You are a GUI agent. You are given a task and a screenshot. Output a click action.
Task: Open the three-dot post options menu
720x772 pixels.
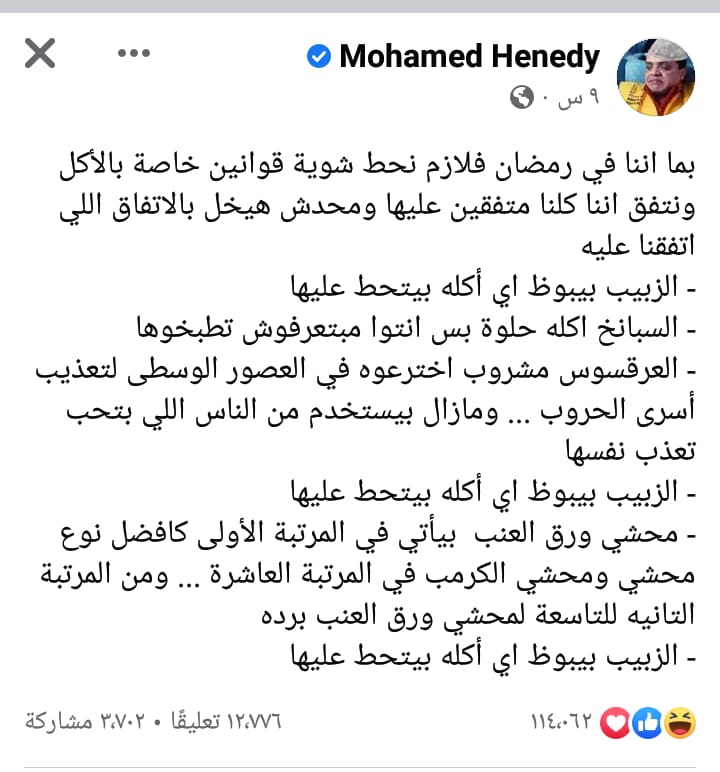(x=134, y=53)
